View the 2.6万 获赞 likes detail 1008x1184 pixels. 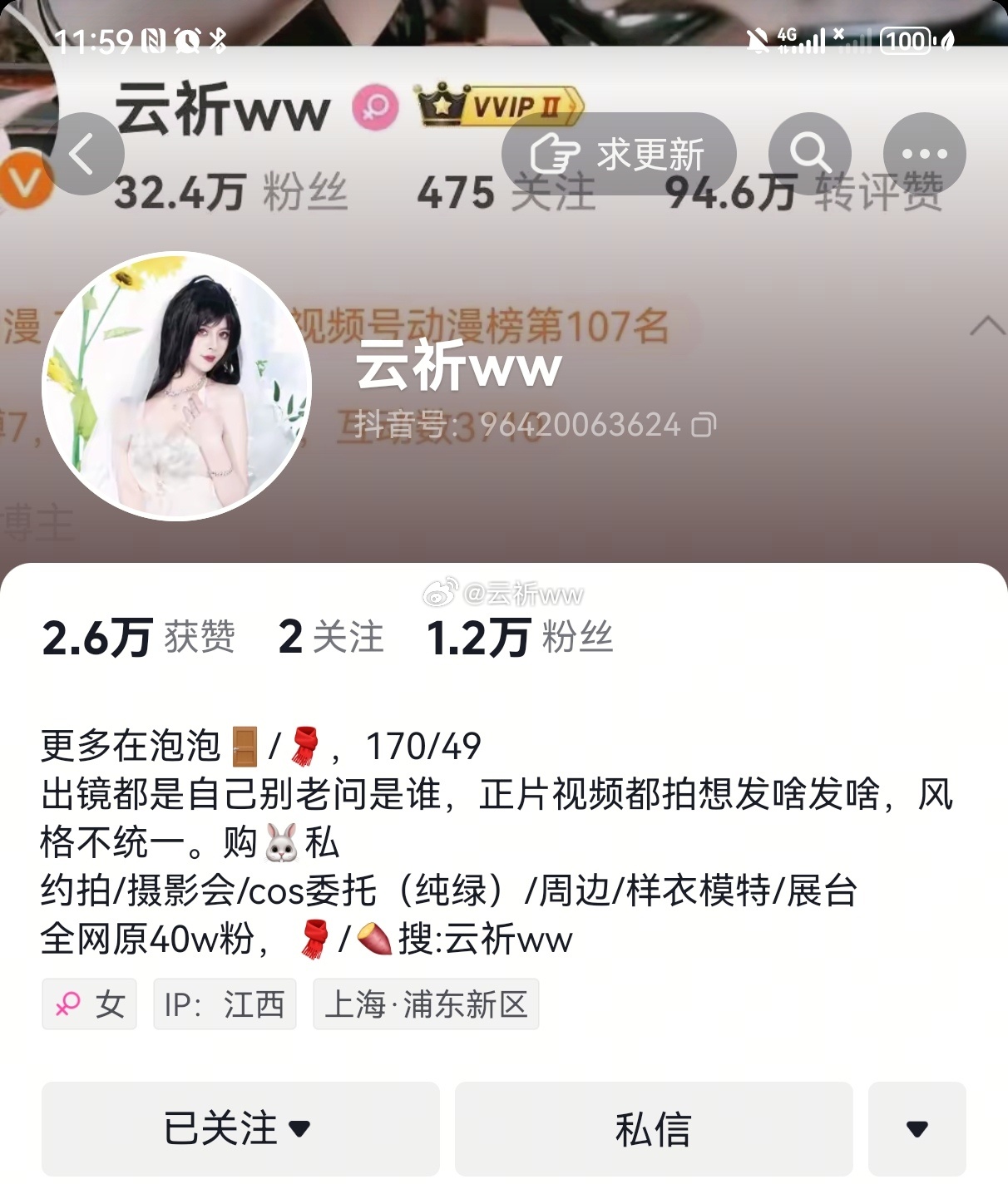[138, 638]
